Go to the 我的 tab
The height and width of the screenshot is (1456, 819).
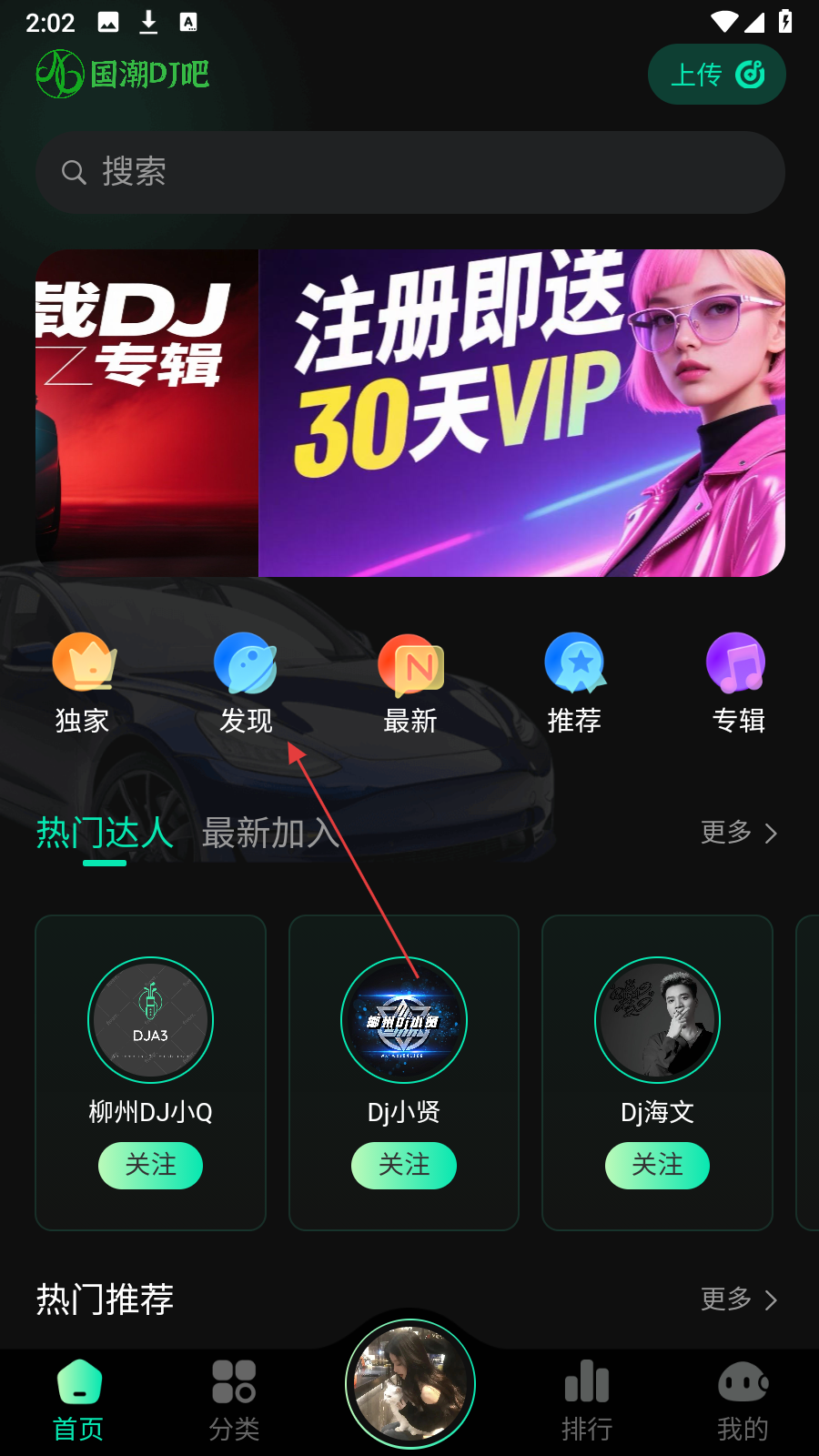click(743, 1401)
